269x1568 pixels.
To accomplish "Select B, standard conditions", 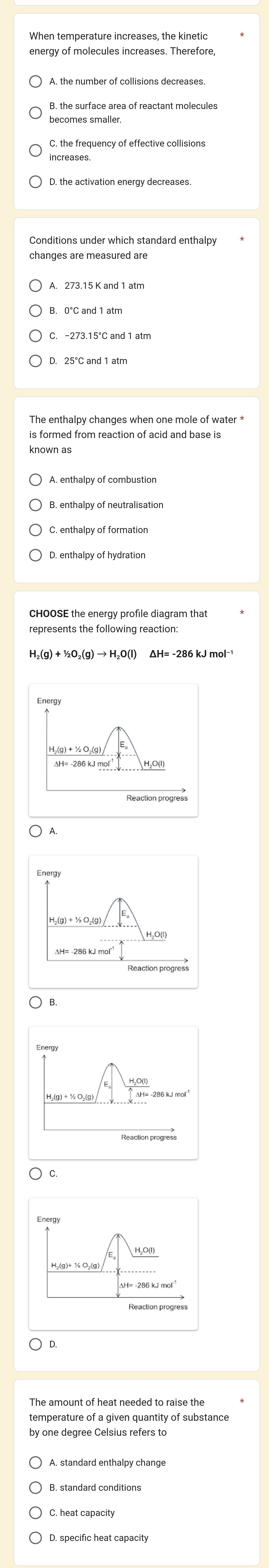I will coord(36,1487).
